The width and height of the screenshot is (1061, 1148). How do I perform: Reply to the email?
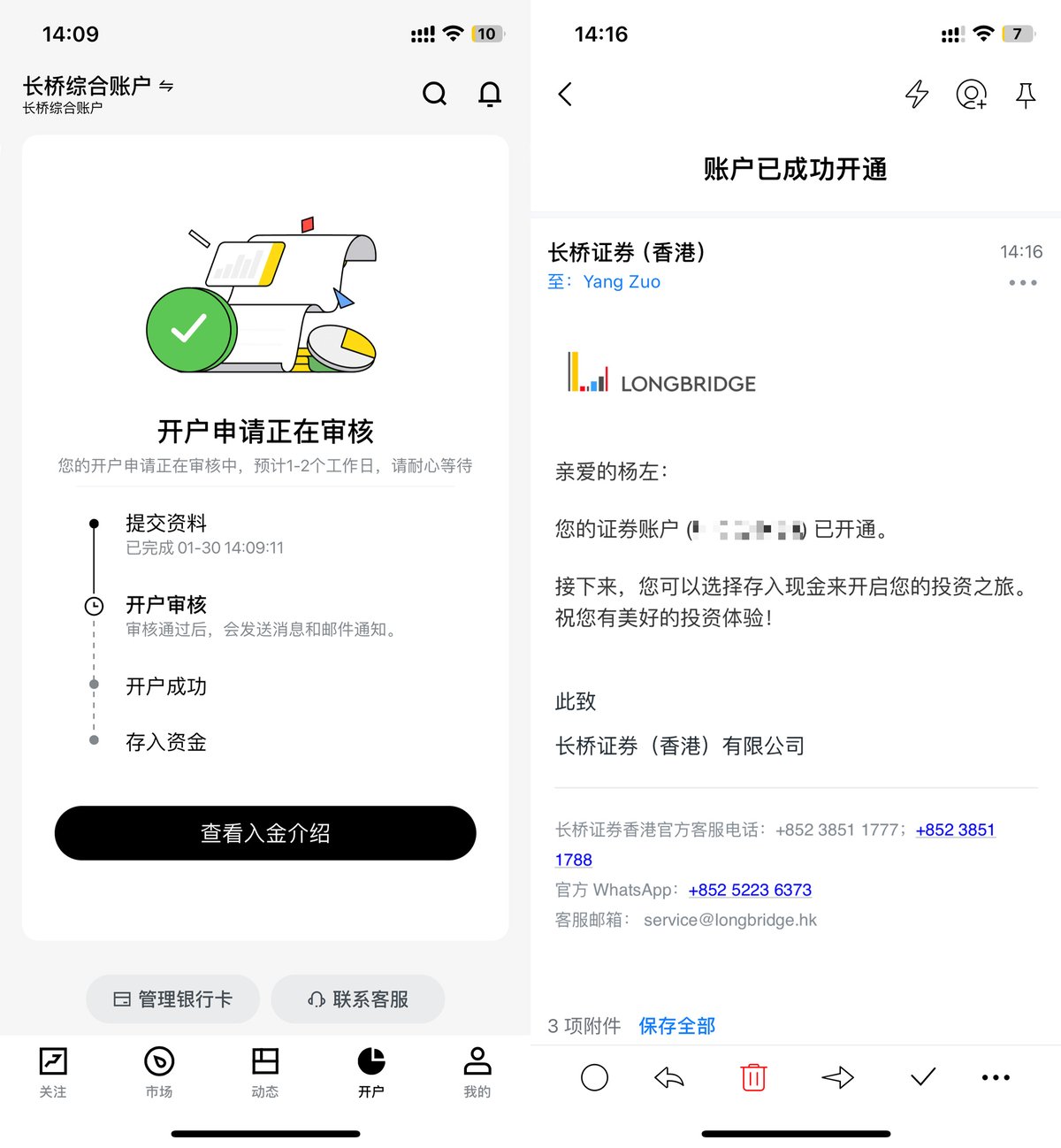(x=669, y=1077)
